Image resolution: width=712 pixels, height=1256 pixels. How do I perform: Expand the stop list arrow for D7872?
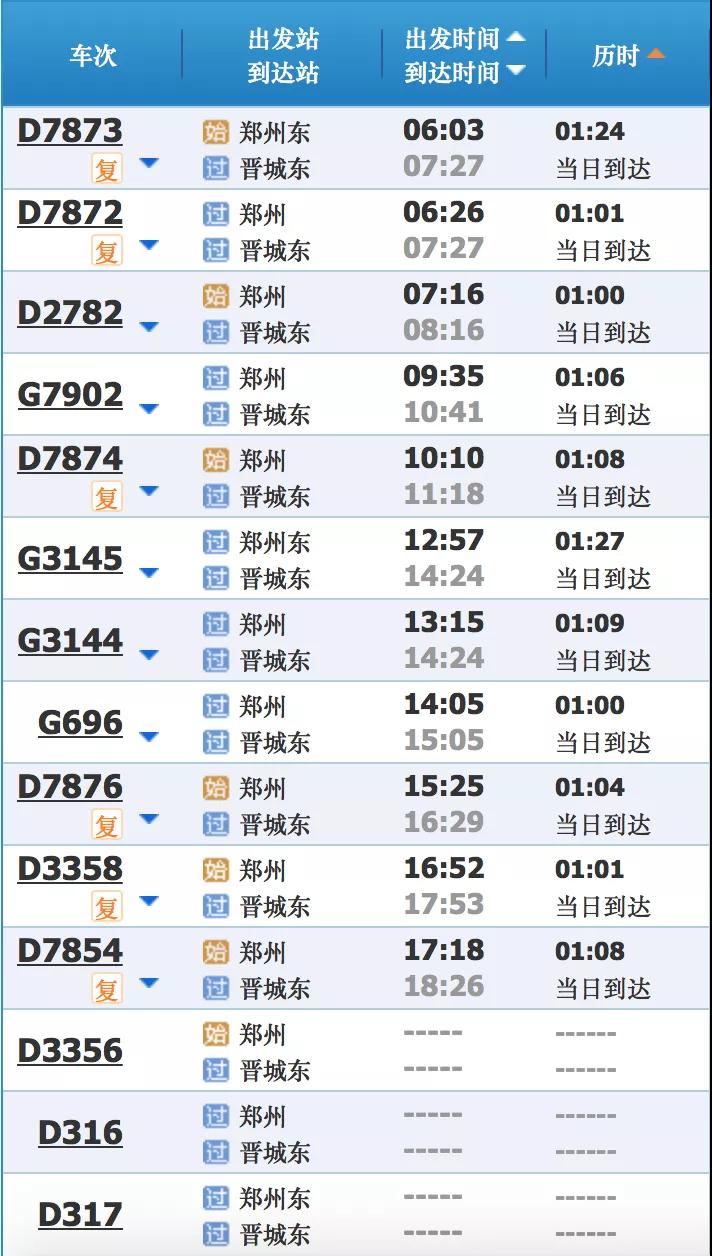pos(149,245)
